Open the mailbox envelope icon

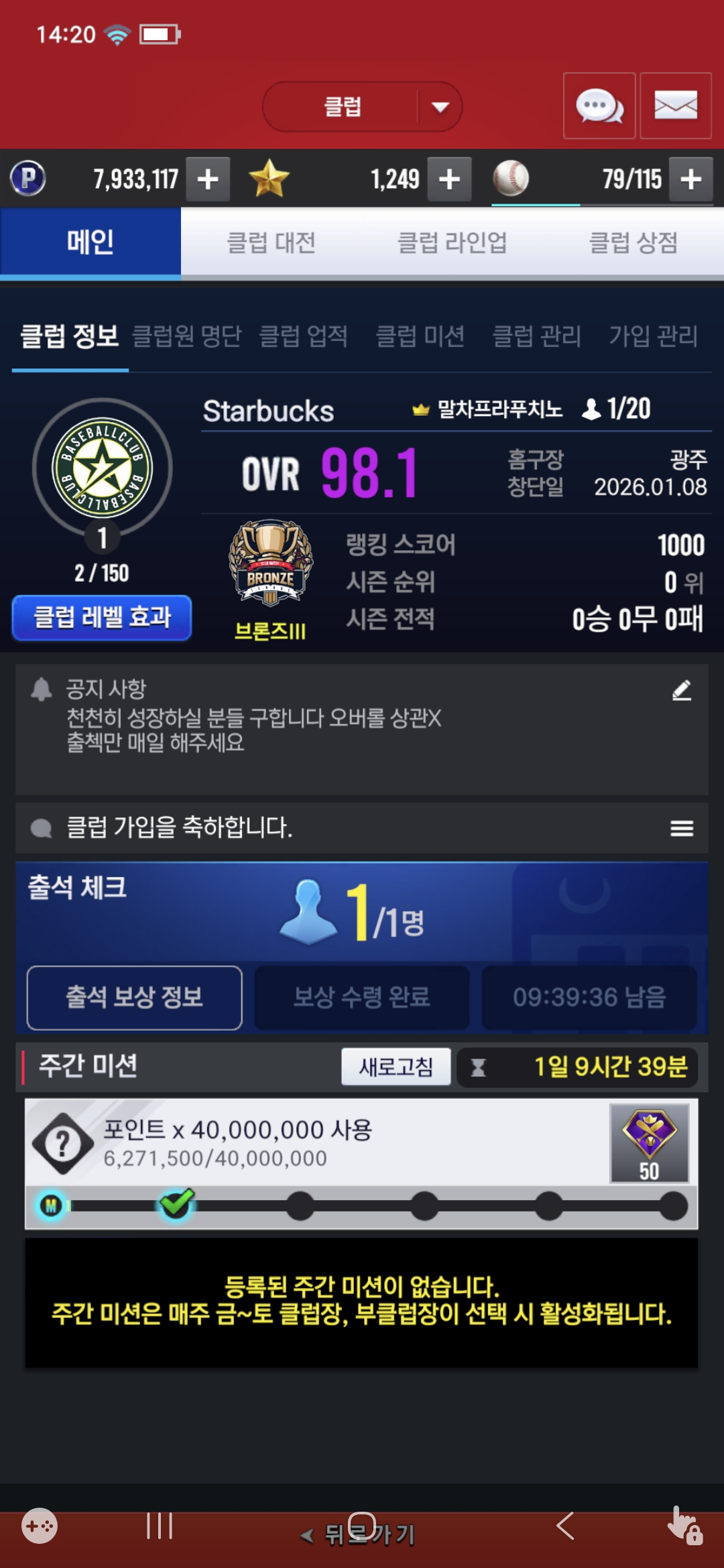(x=675, y=106)
